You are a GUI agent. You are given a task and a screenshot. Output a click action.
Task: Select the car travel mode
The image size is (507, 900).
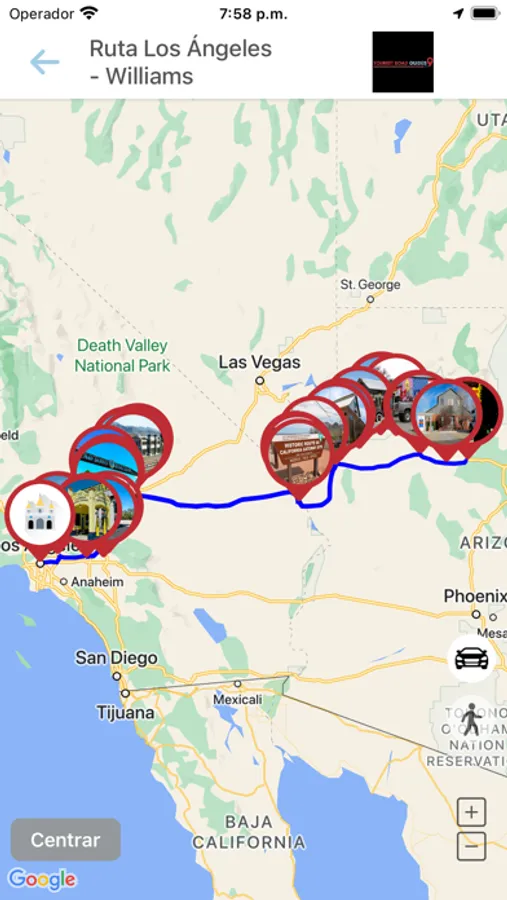coord(471,658)
